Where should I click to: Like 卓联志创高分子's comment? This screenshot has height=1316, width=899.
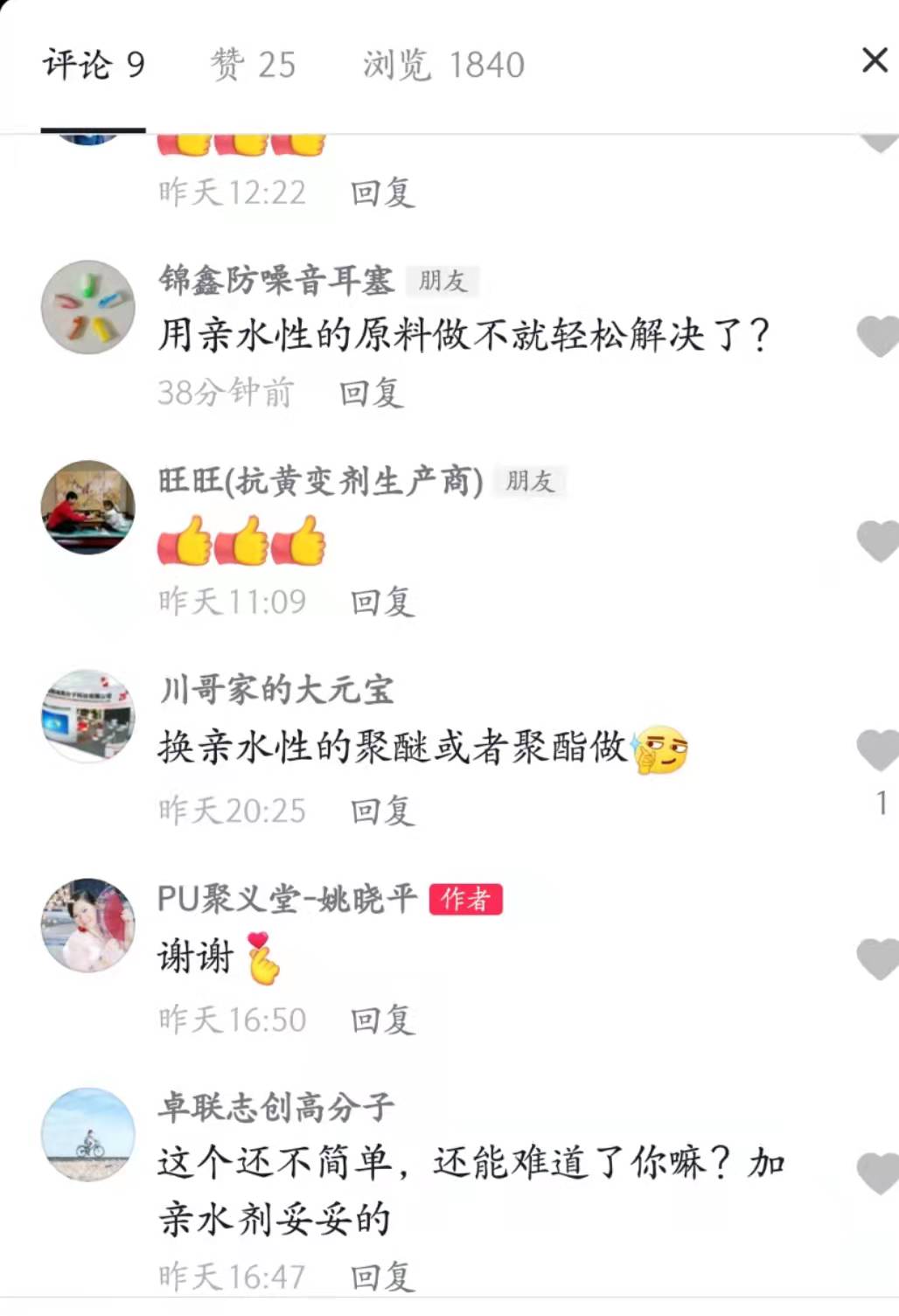point(878,1172)
